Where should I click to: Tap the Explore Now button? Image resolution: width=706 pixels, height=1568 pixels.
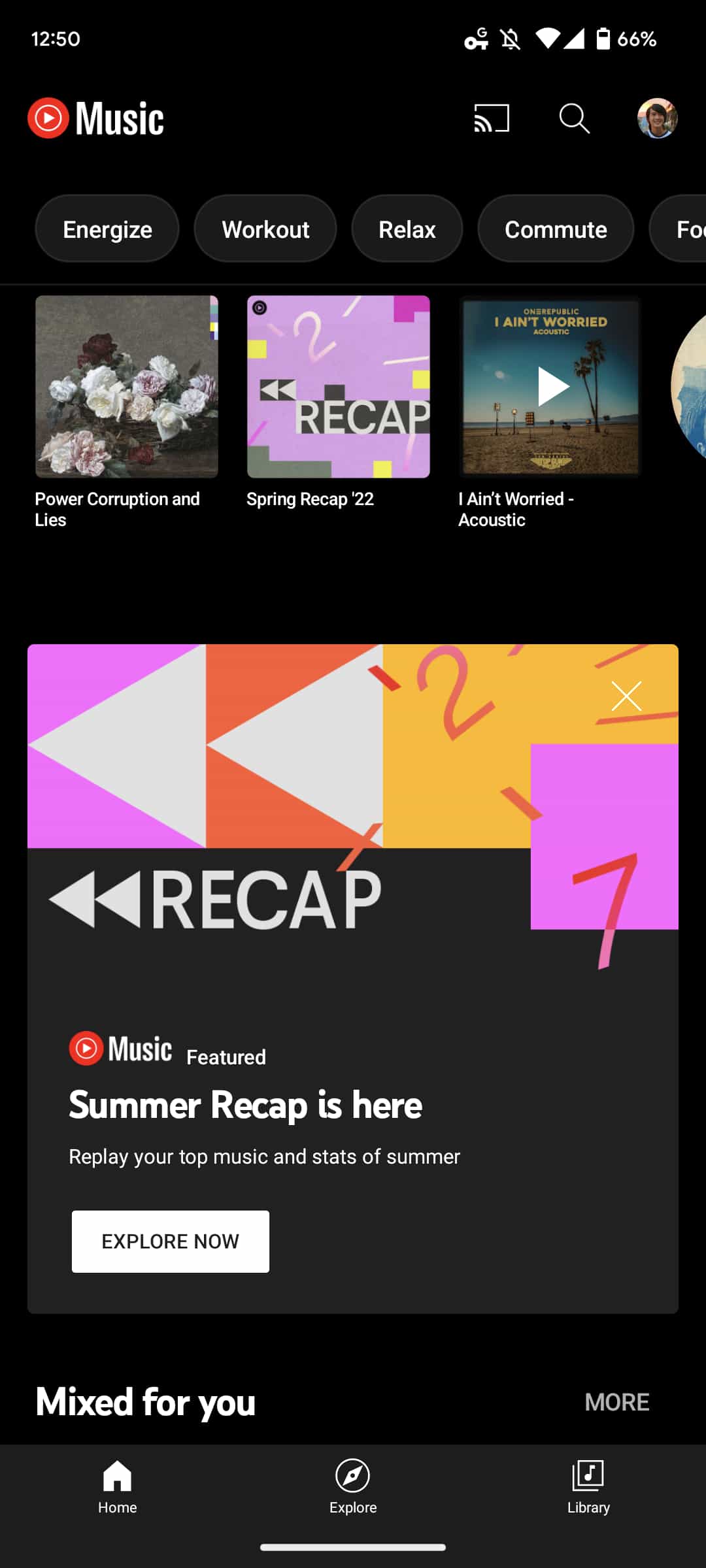[171, 1241]
